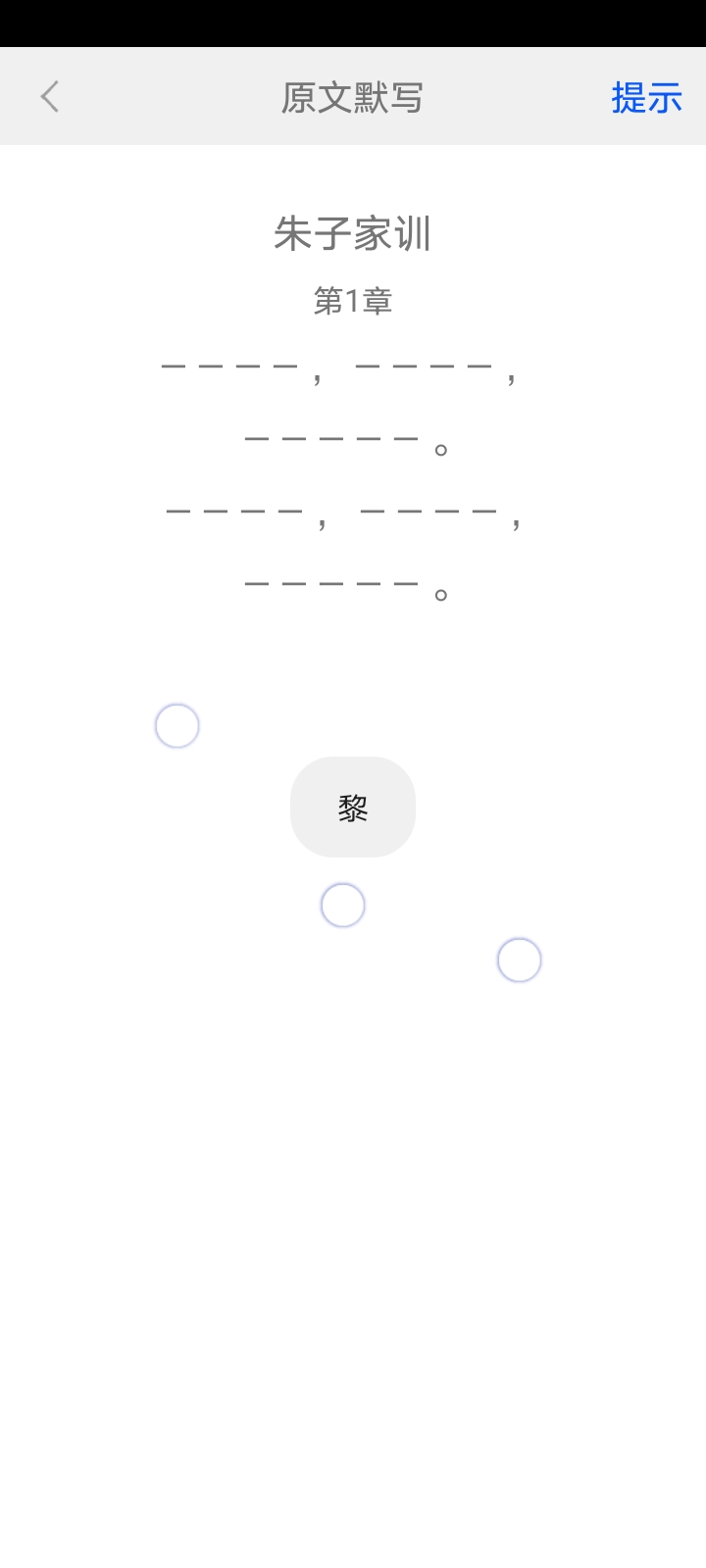Tap the empty bubble below the 黎 character

(x=340, y=905)
